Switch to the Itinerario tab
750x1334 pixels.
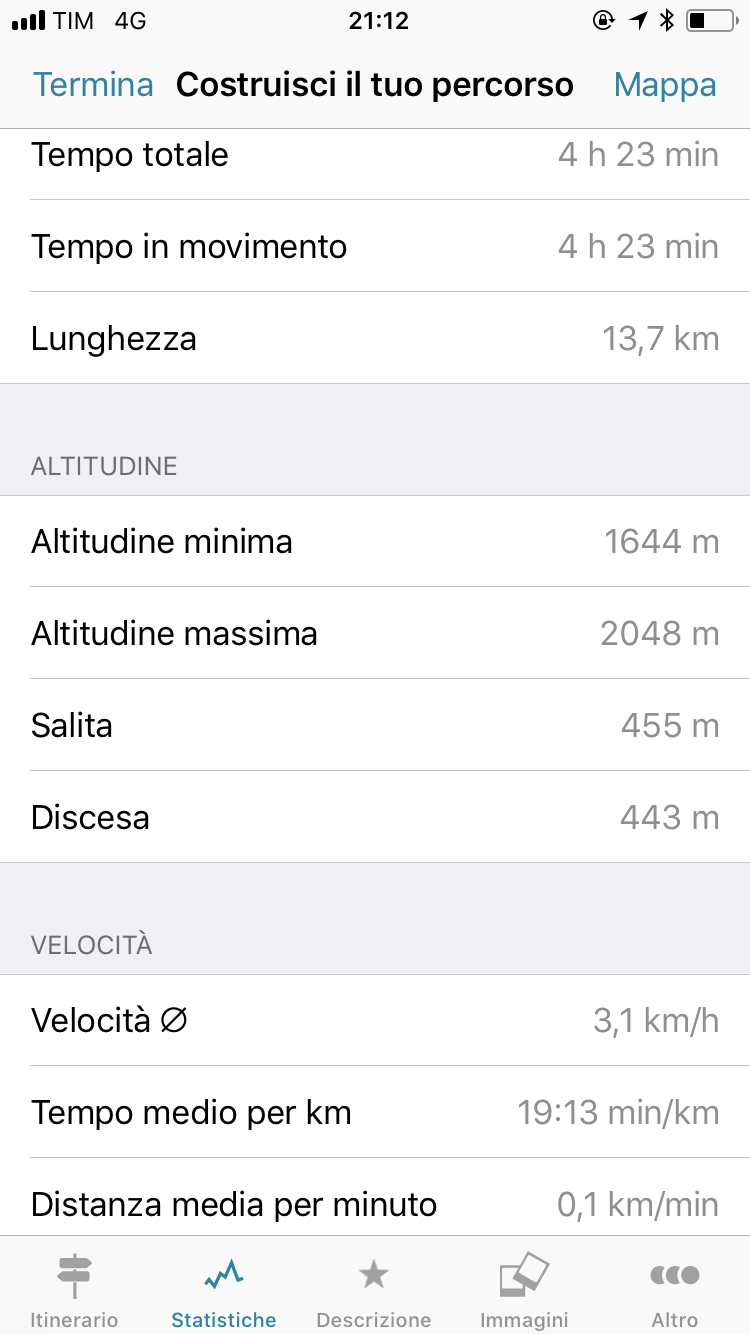[74, 1289]
